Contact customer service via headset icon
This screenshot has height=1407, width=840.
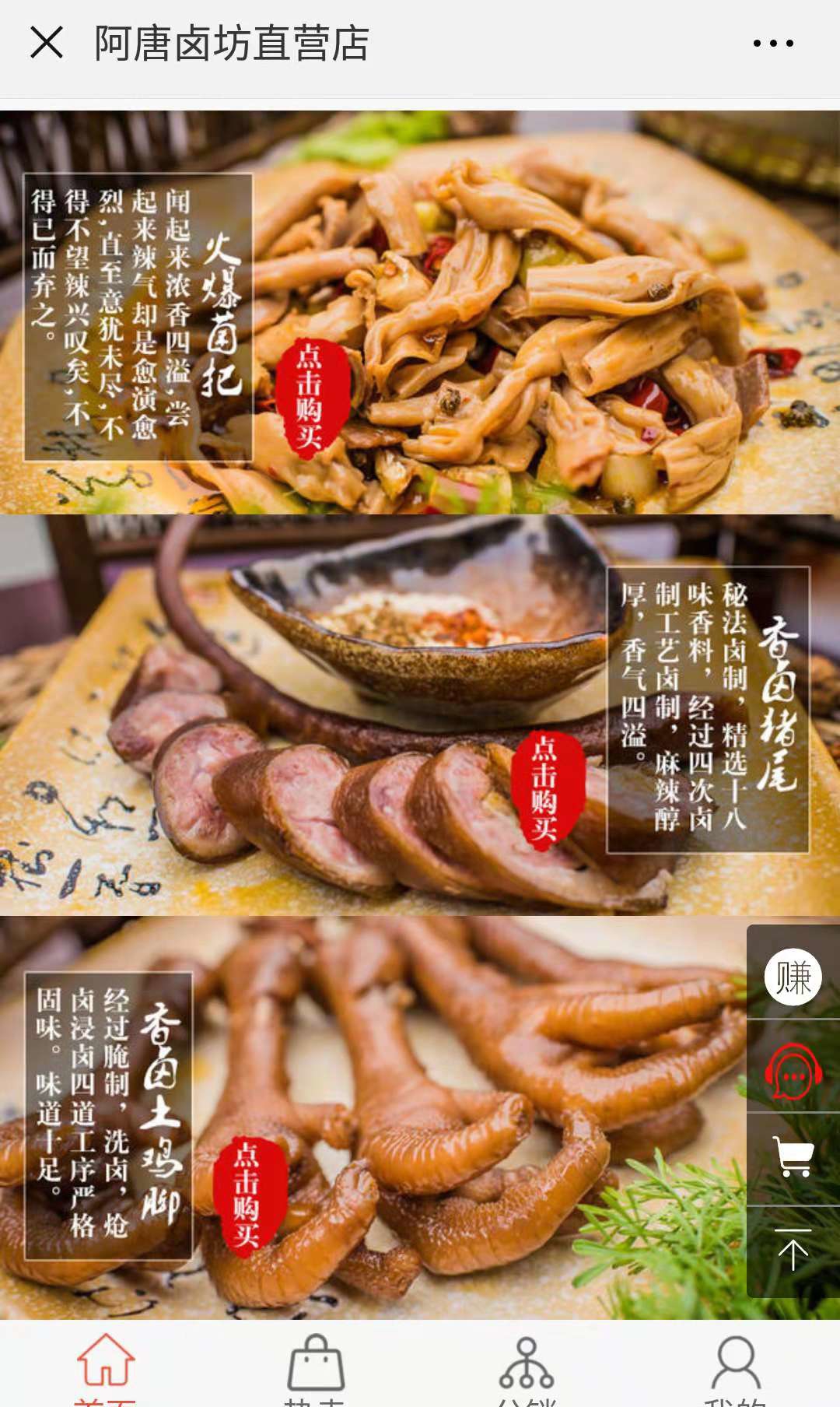[x=793, y=1072]
